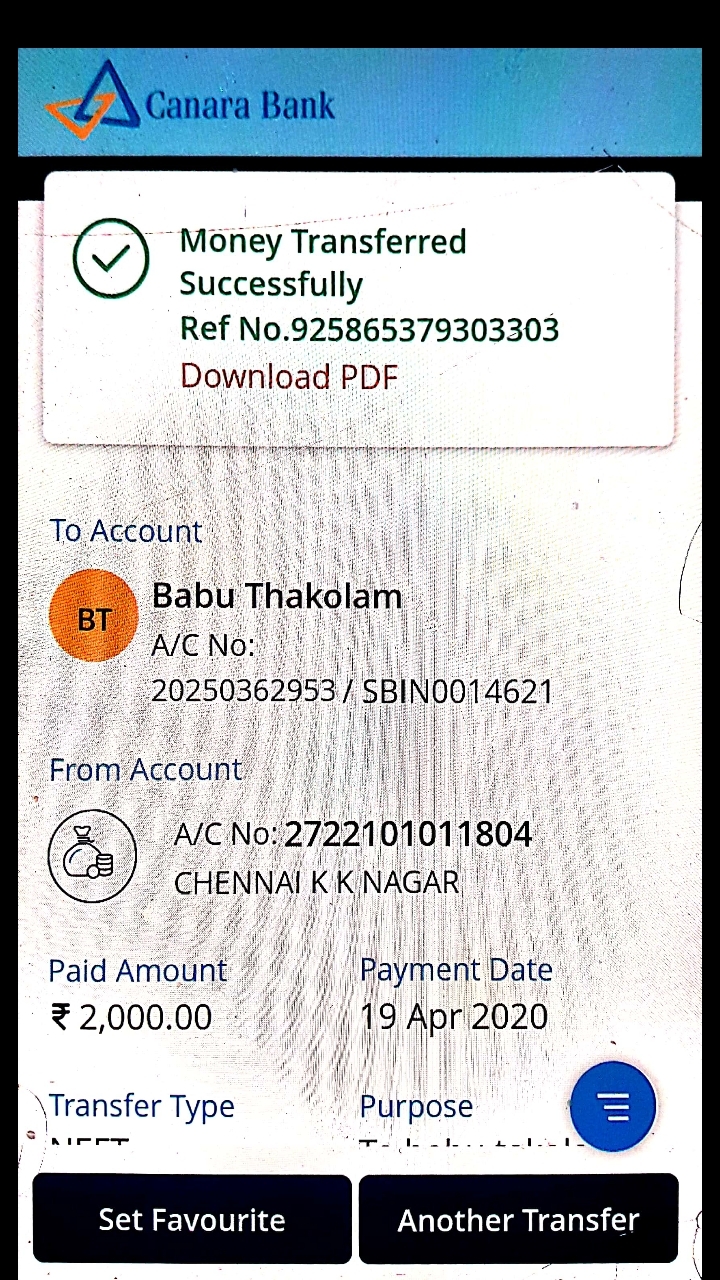
Task: Set Babu Thakolam as favourite
Action: [192, 1219]
